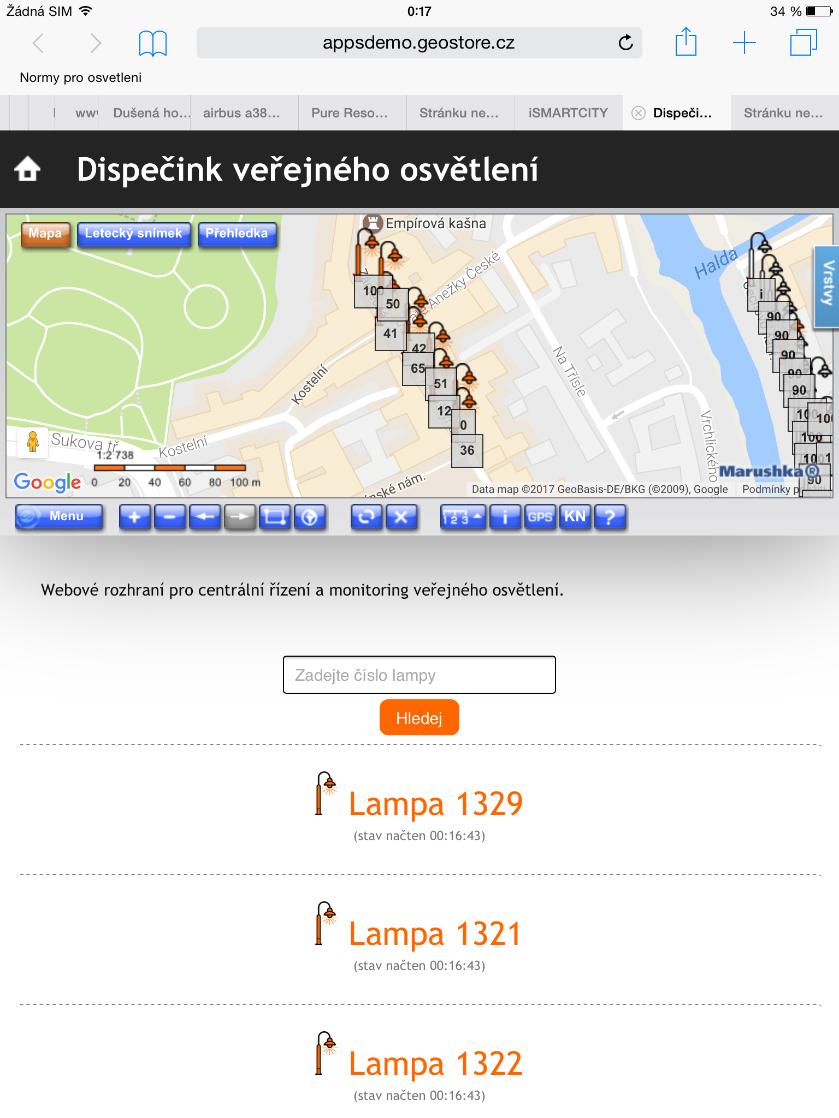
Task: Open Lampa 1321 details
Action: point(435,934)
